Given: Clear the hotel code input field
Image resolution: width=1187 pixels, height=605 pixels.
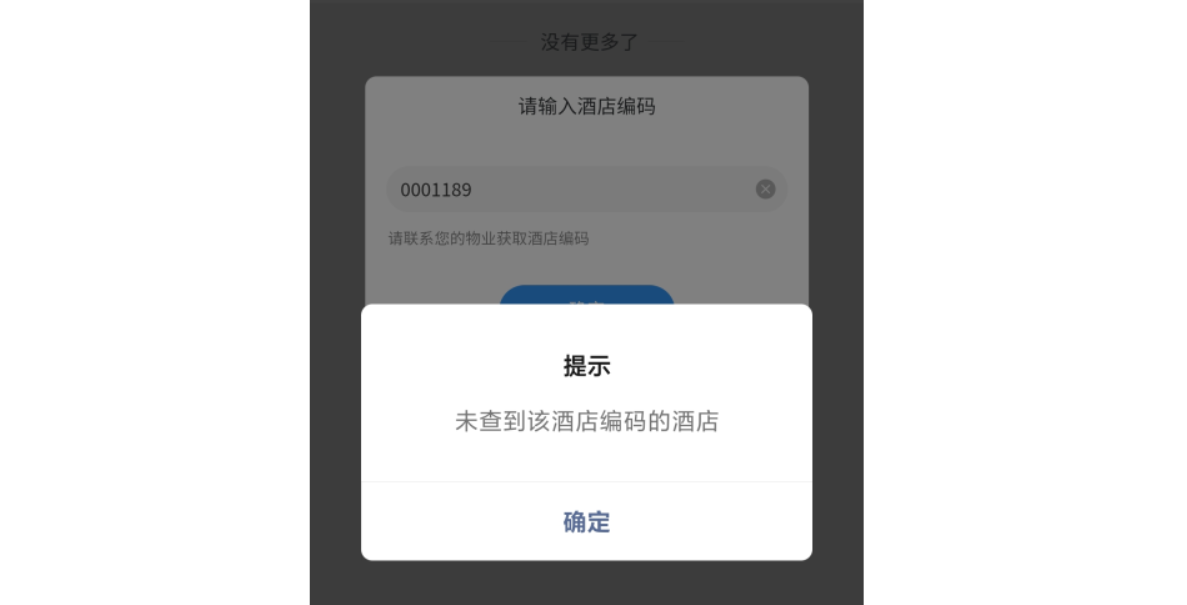Looking at the screenshot, I should pos(765,189).
